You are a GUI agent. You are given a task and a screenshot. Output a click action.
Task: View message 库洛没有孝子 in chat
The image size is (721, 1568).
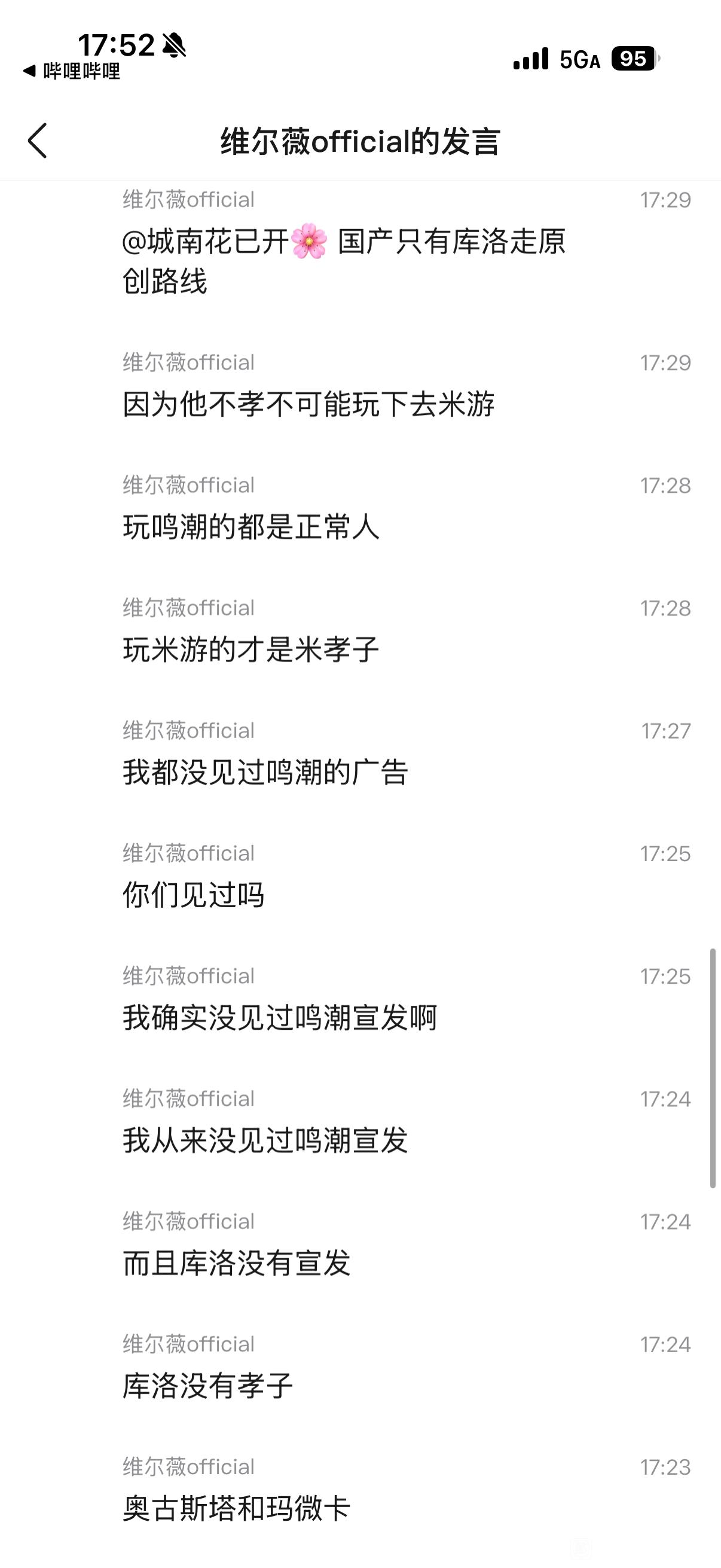pos(208,1386)
